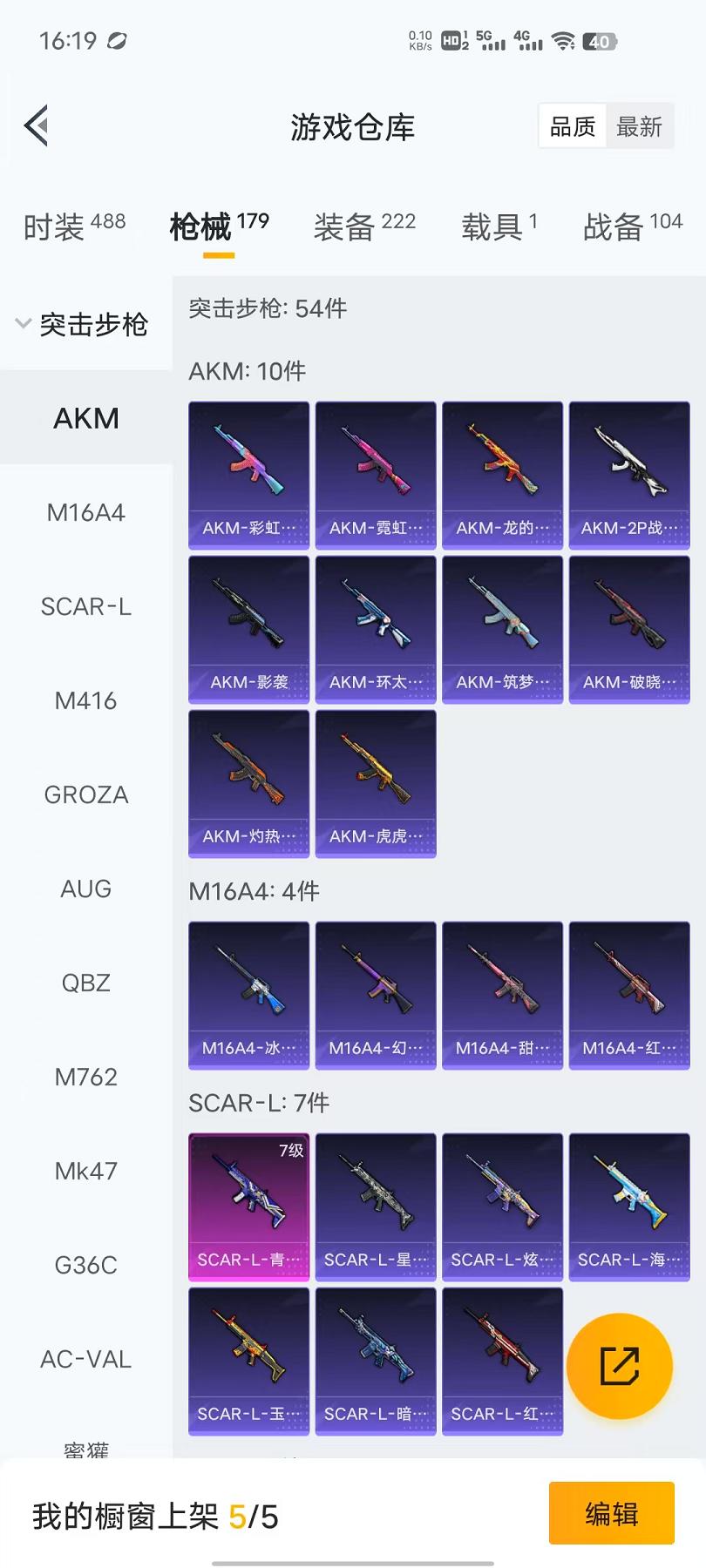Tap the 编辑 button
Image resolution: width=706 pixels, height=1568 pixels.
click(x=611, y=1513)
